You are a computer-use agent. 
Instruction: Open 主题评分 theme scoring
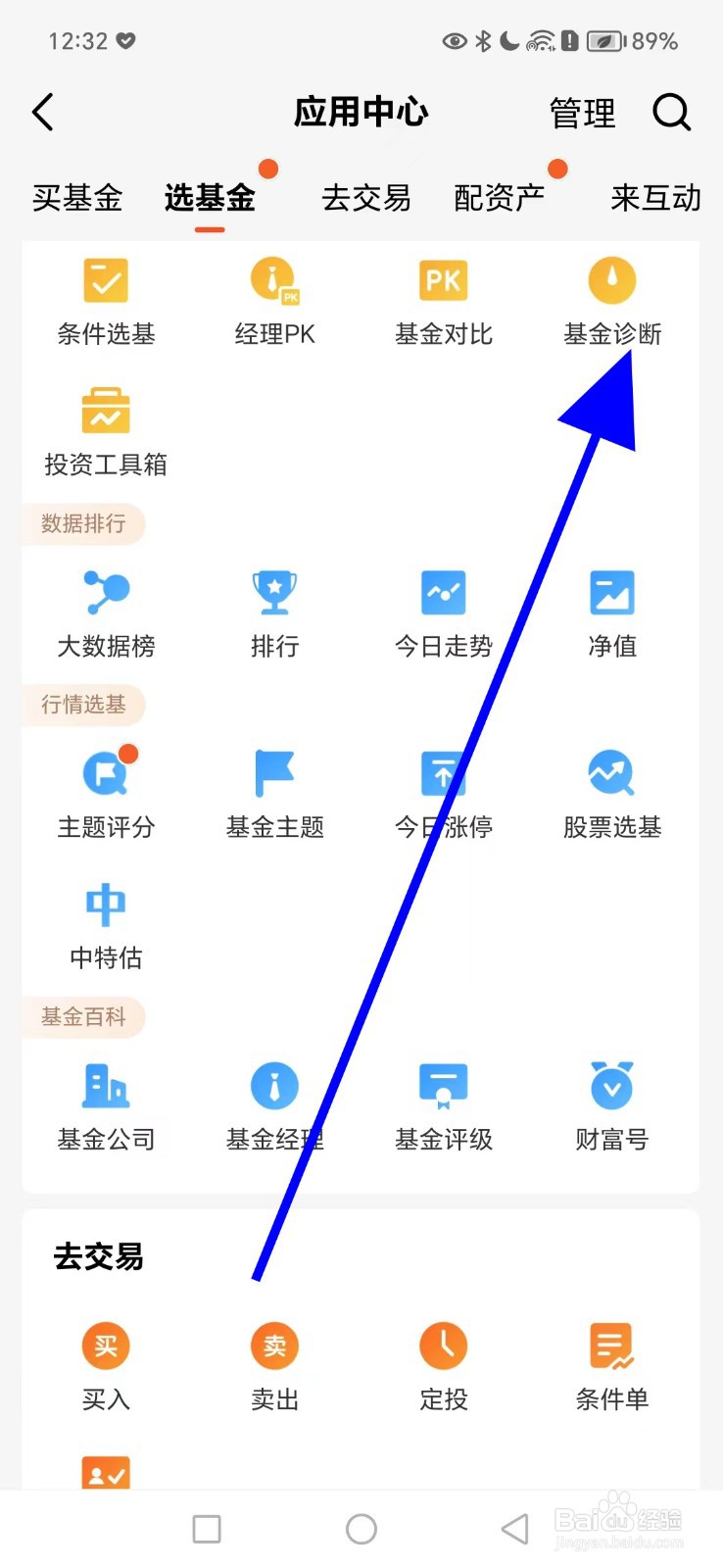105,794
